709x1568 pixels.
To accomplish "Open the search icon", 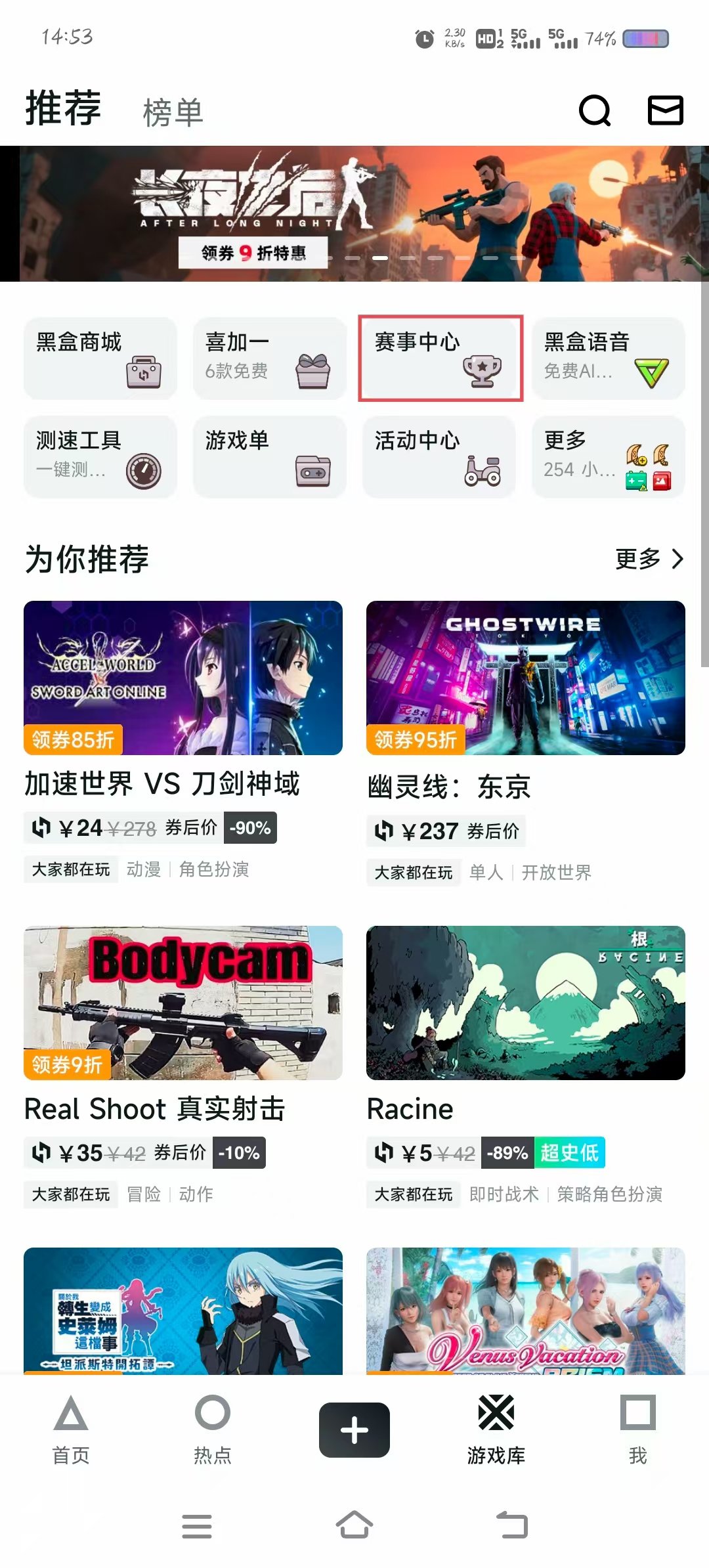I will point(595,110).
